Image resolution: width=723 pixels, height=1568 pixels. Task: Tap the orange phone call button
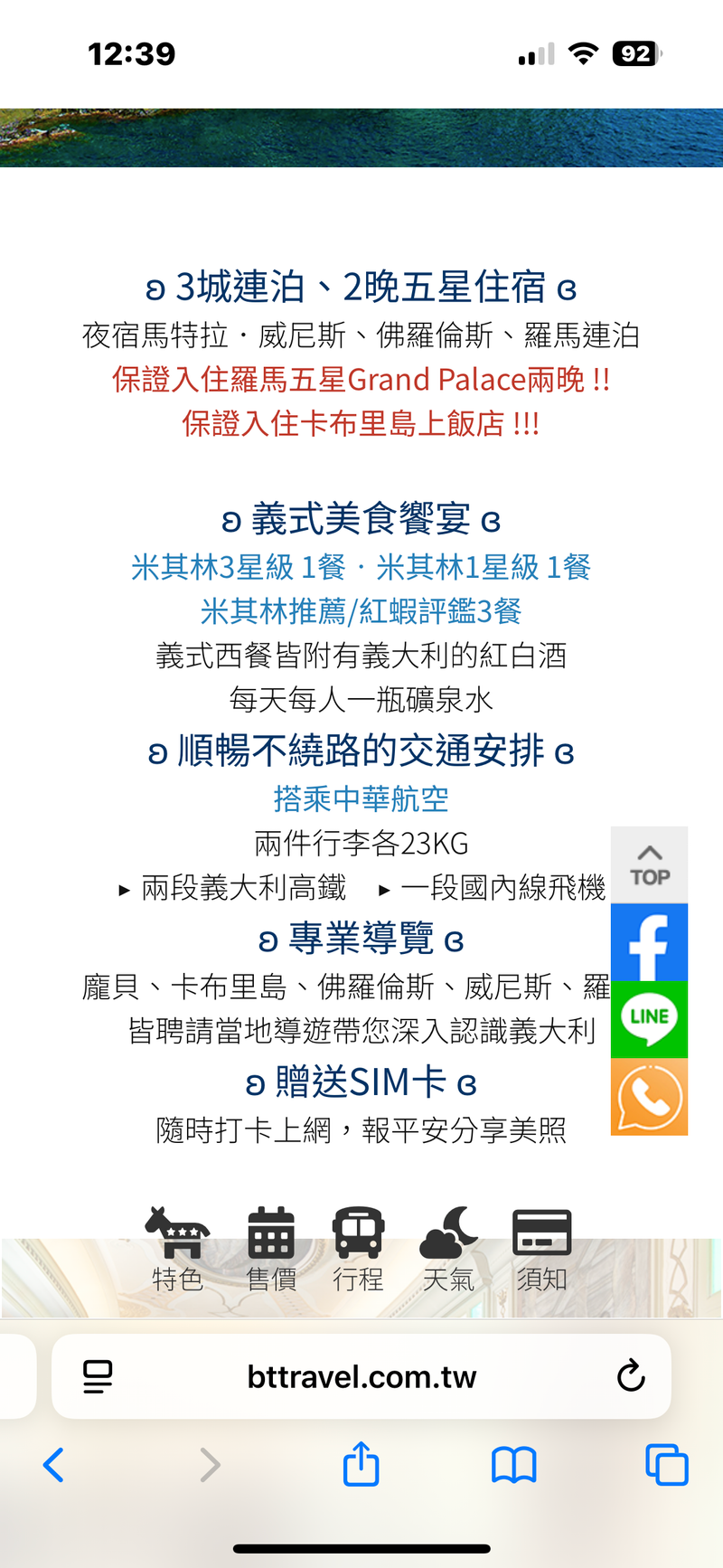649,1097
